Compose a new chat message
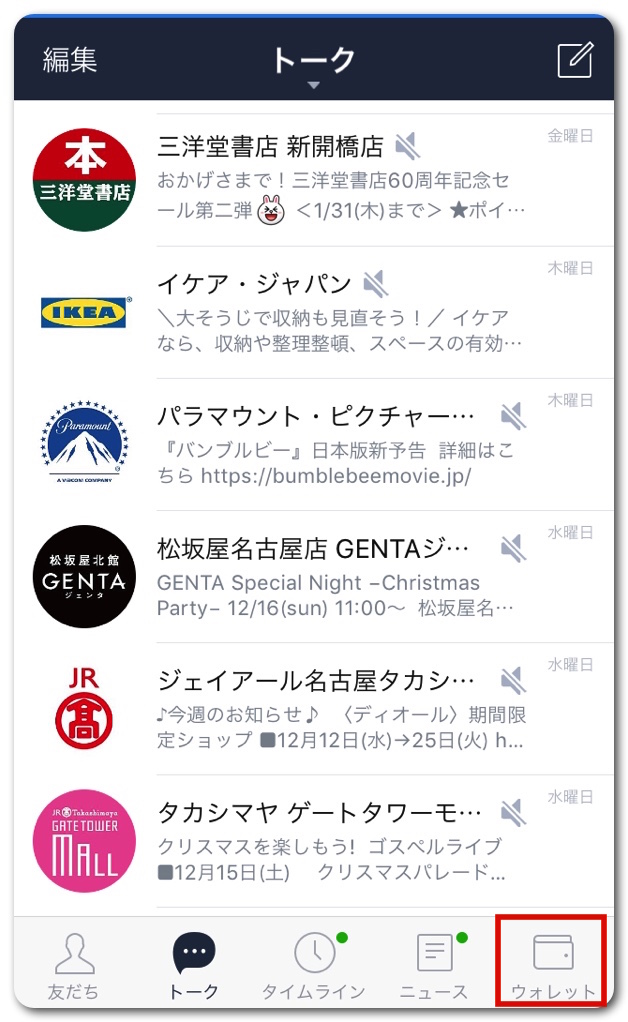This screenshot has height=1022, width=628. [x=575, y=60]
